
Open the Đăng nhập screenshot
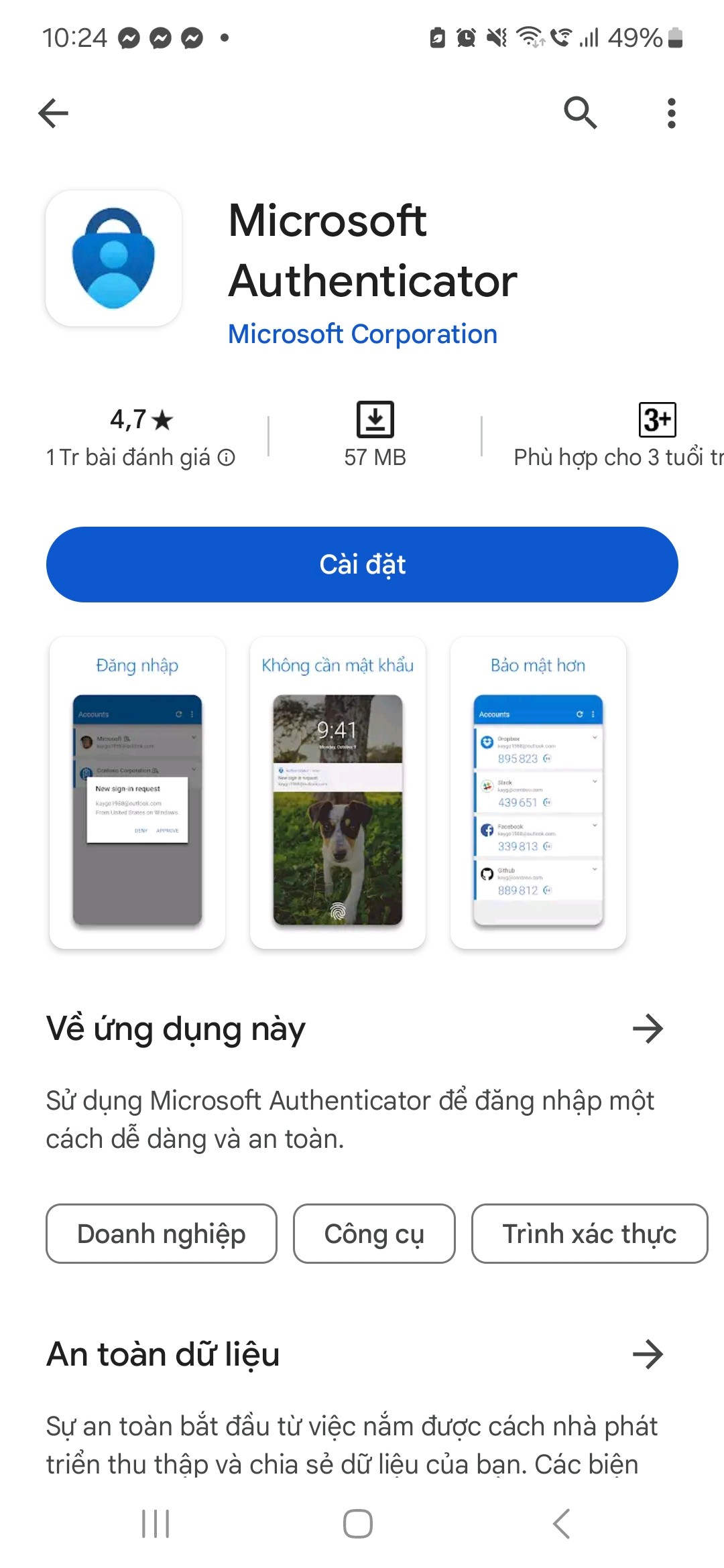[x=137, y=792]
